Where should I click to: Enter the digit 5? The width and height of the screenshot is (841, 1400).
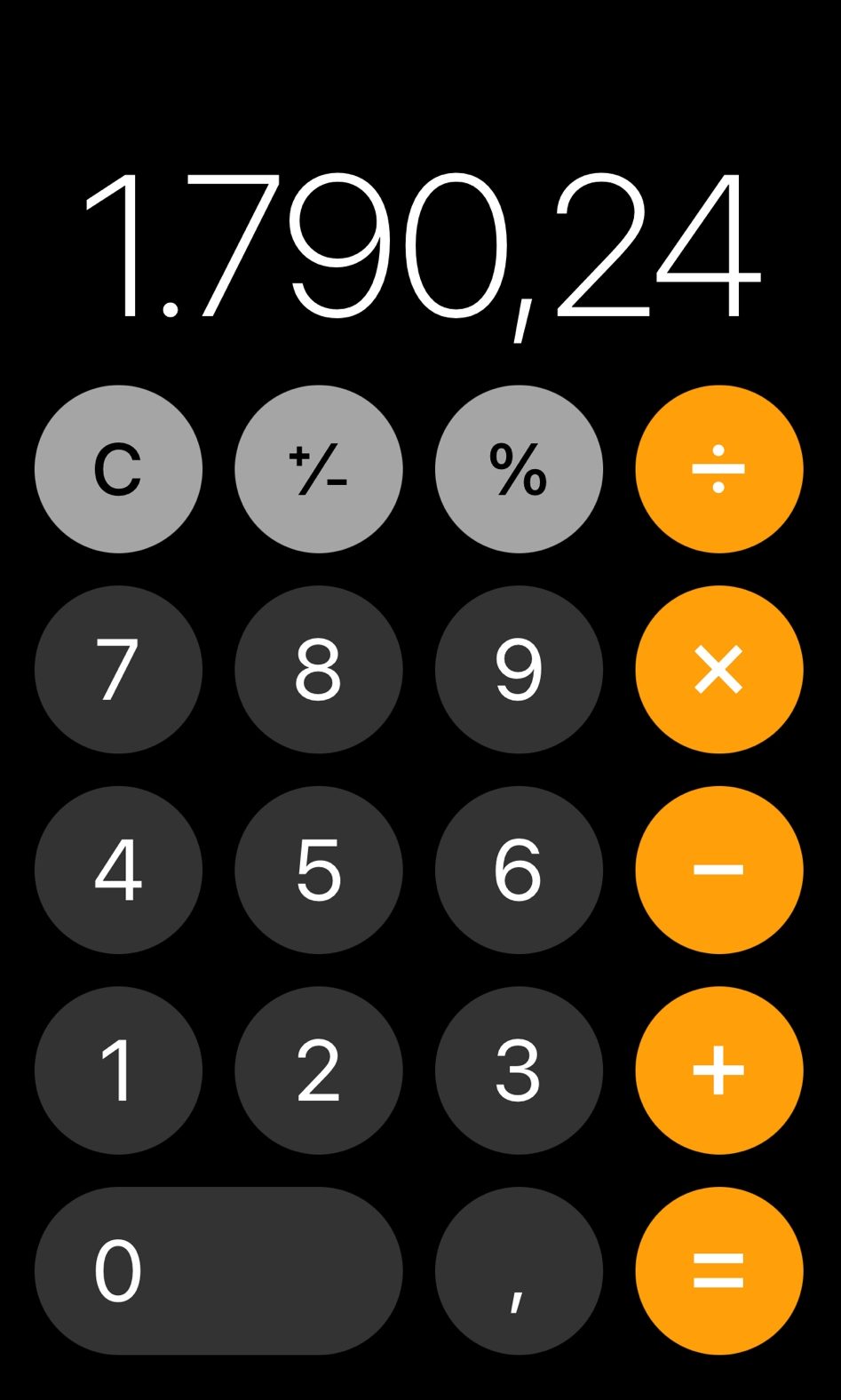[x=319, y=870]
